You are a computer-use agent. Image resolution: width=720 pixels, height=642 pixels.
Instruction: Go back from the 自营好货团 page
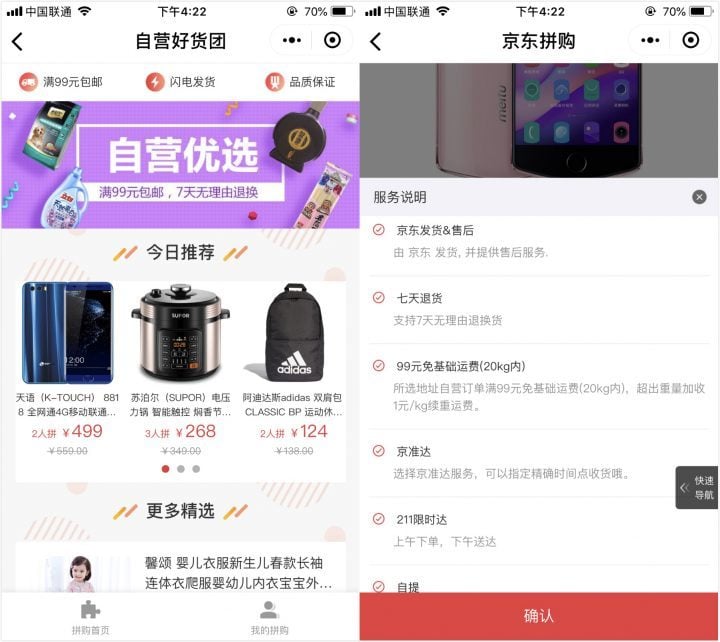17,41
